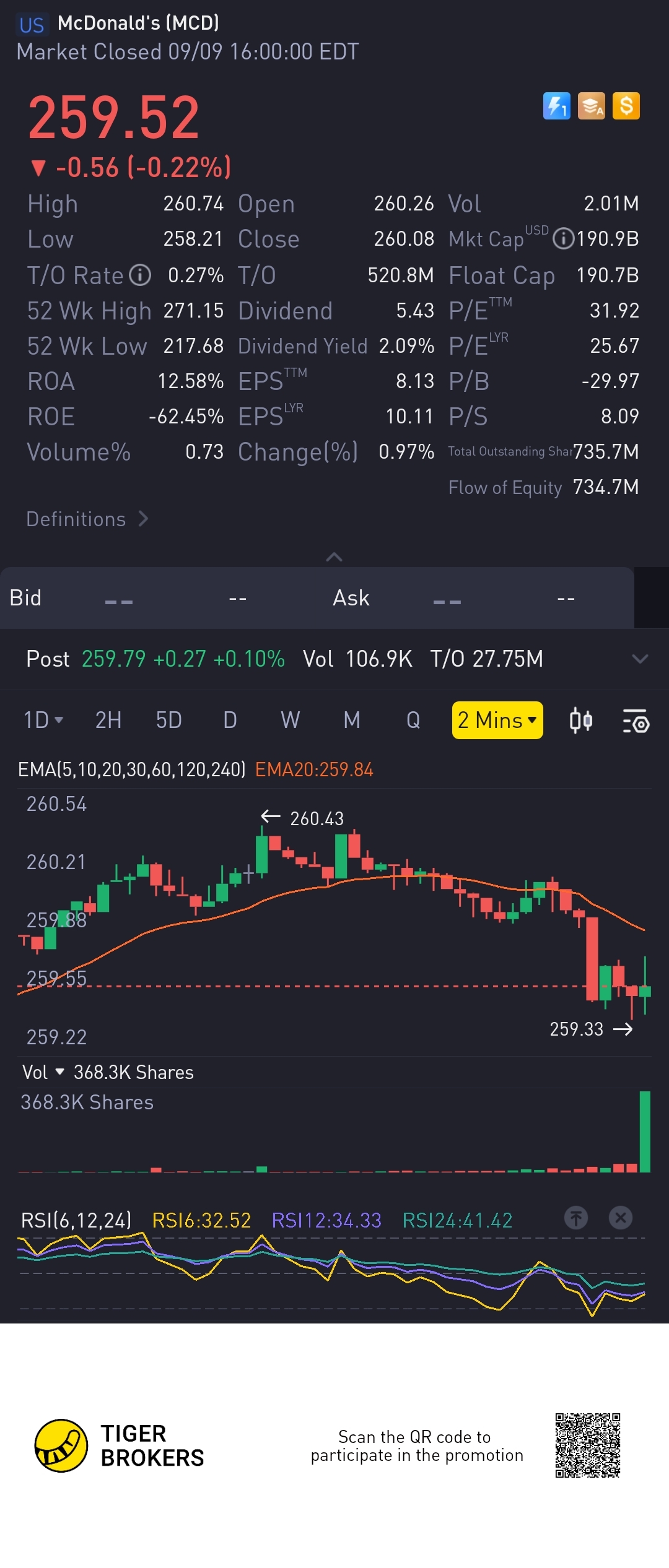Viewport: 669px width, 1568px height.
Task: Open chart indicator settings
Action: (x=636, y=721)
